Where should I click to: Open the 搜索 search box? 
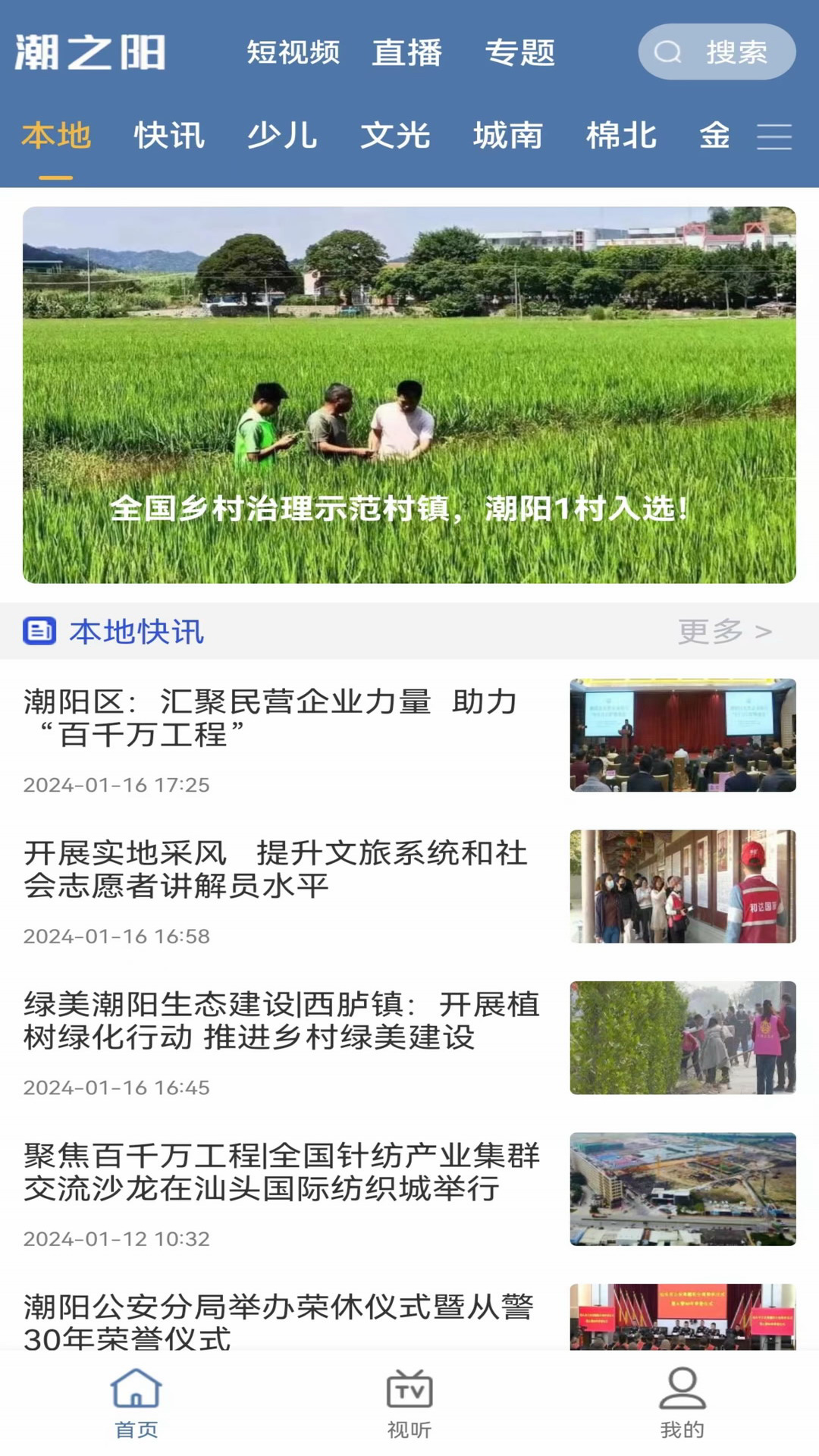(x=717, y=52)
